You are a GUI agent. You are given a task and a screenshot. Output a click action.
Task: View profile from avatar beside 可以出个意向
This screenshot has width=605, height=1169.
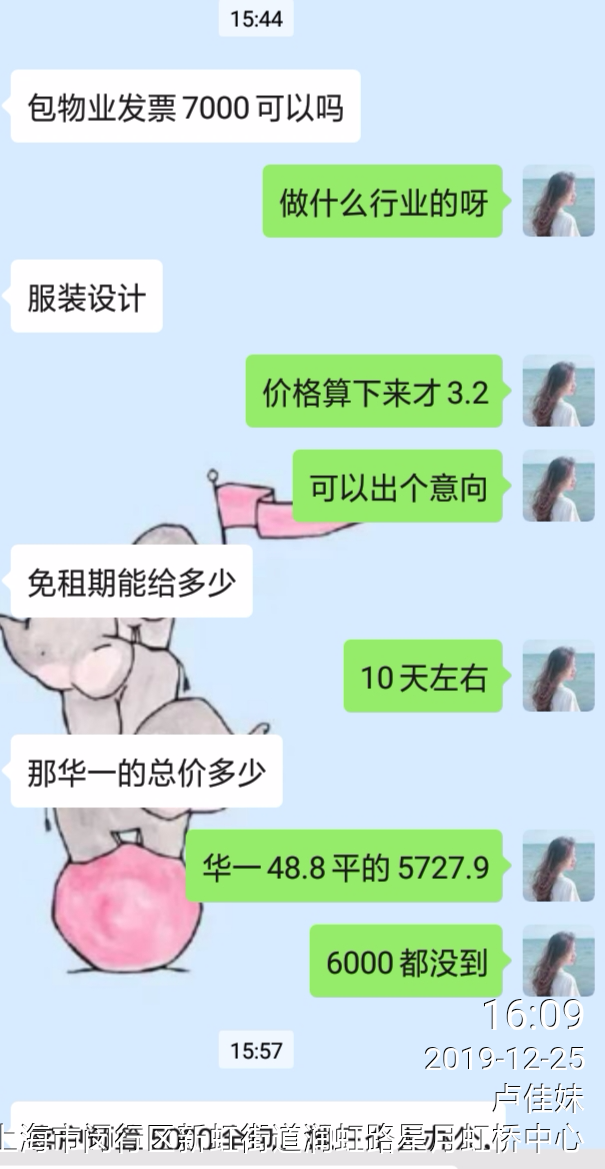point(558,486)
